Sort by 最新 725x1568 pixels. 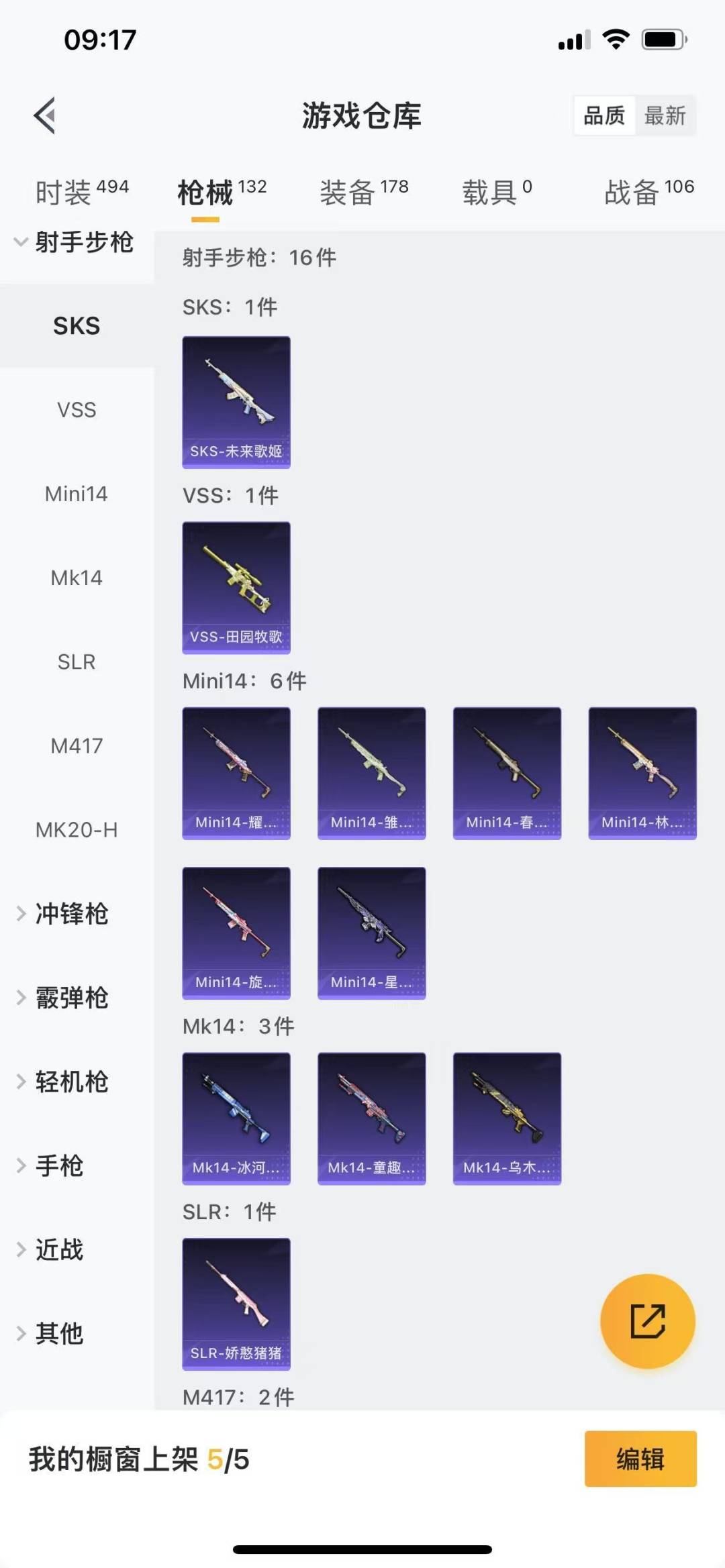tap(665, 115)
